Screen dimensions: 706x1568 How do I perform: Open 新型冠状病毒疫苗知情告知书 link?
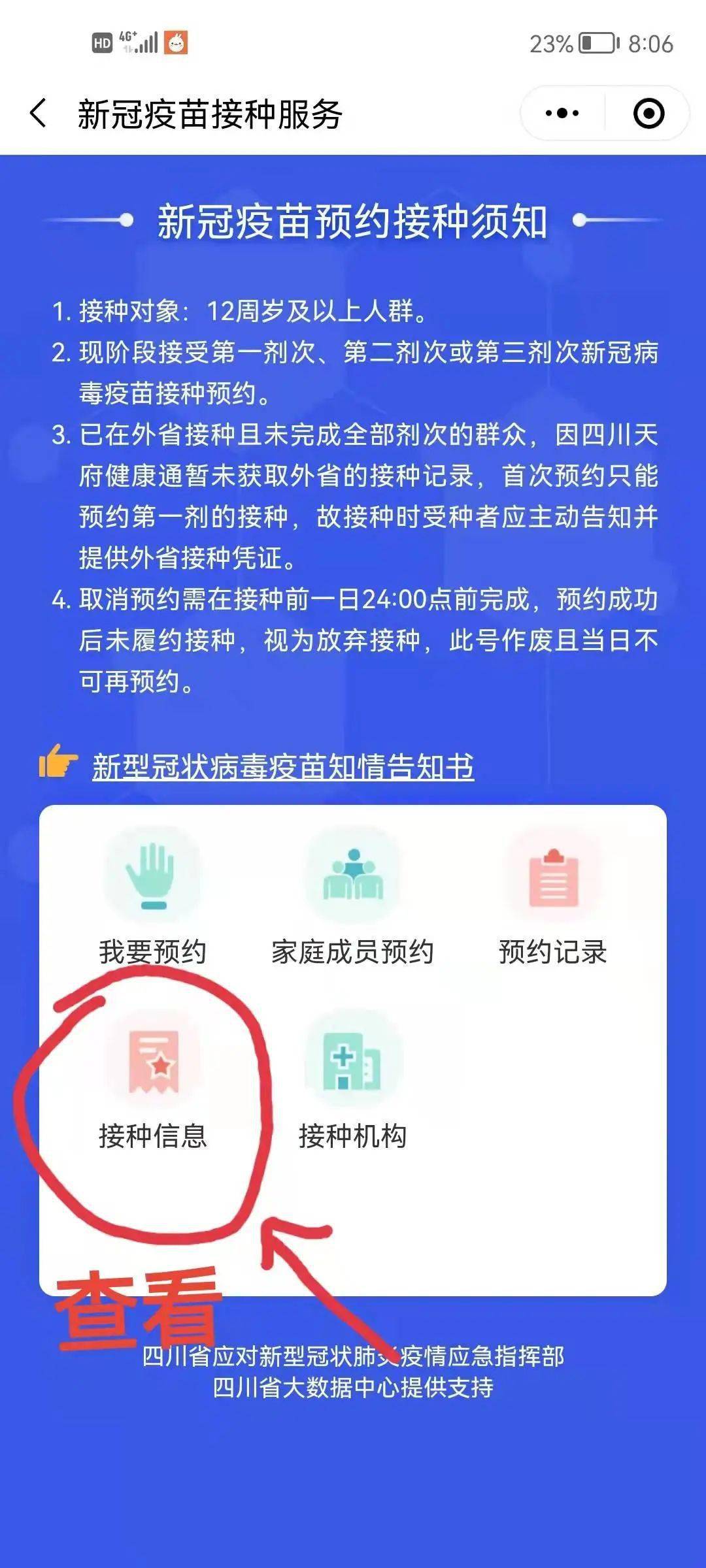(283, 766)
